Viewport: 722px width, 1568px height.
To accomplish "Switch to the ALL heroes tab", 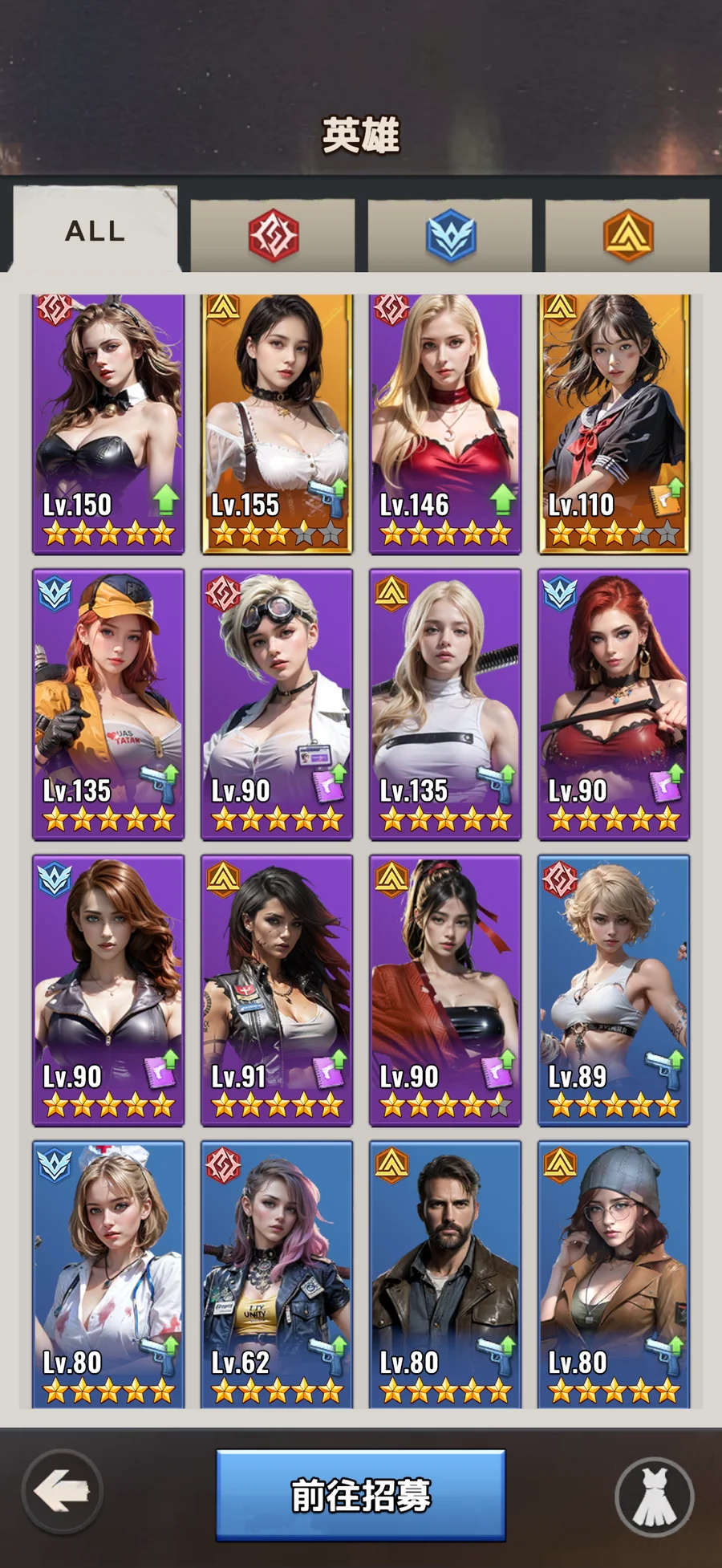I will pyautogui.click(x=95, y=231).
